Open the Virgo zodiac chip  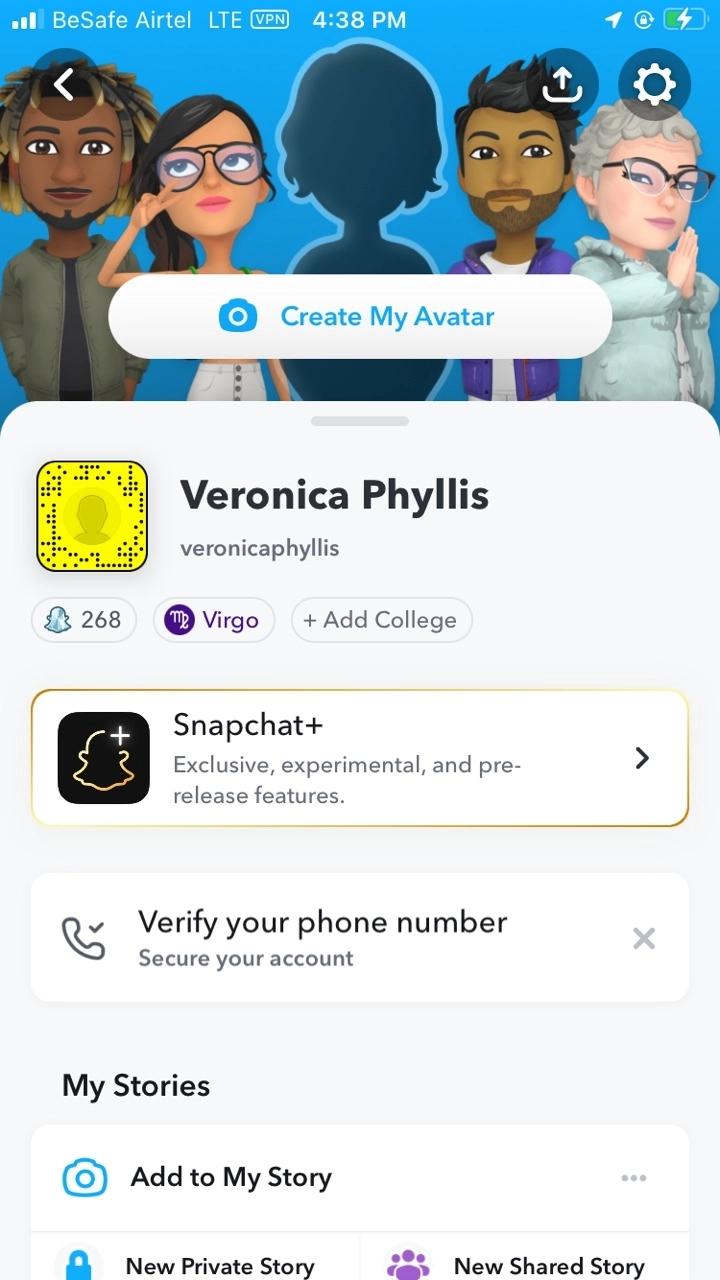pos(213,620)
